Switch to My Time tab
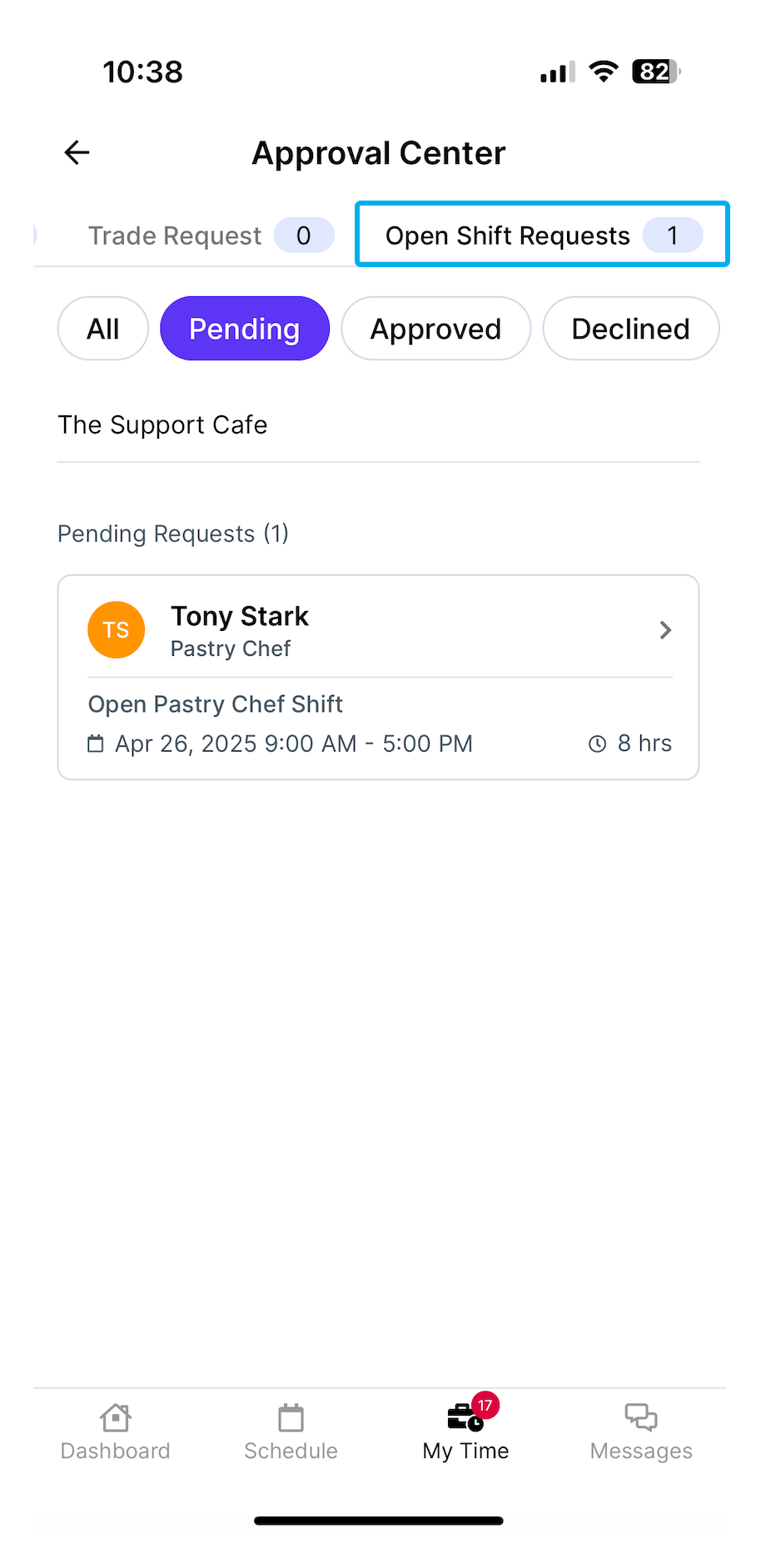This screenshot has width=761, height=1568. point(465,1432)
